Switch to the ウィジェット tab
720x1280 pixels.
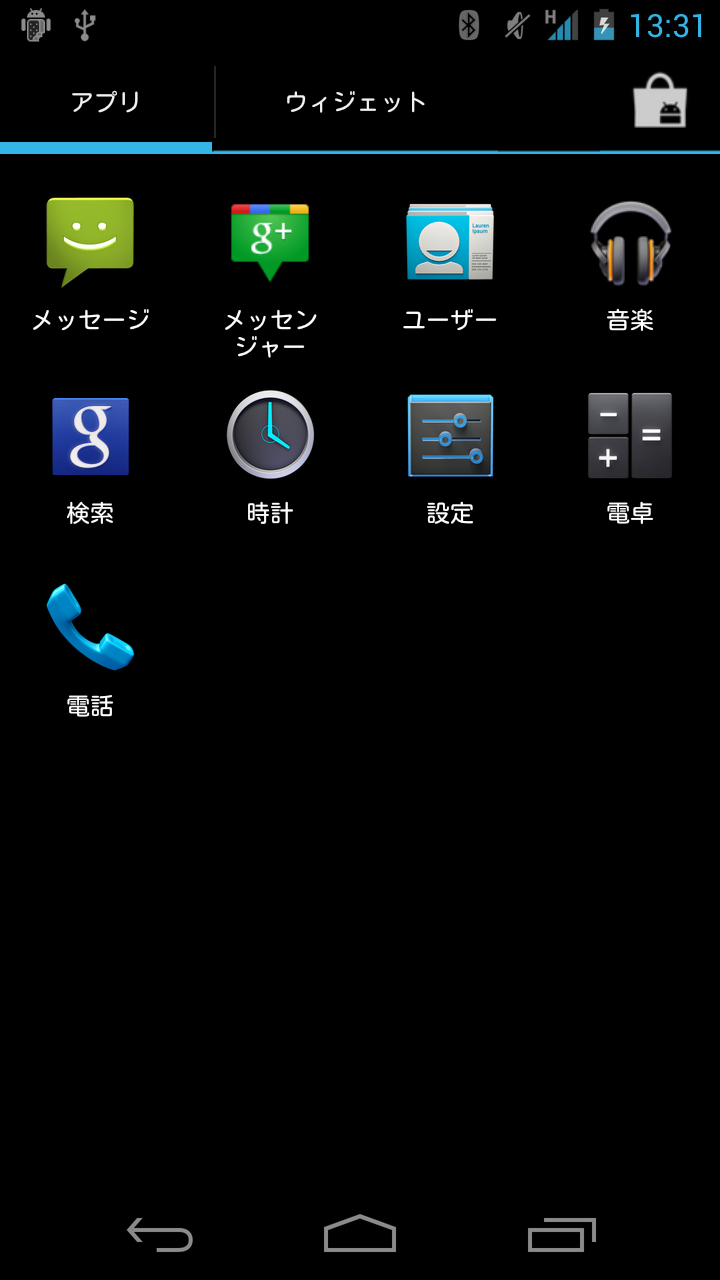tap(356, 102)
